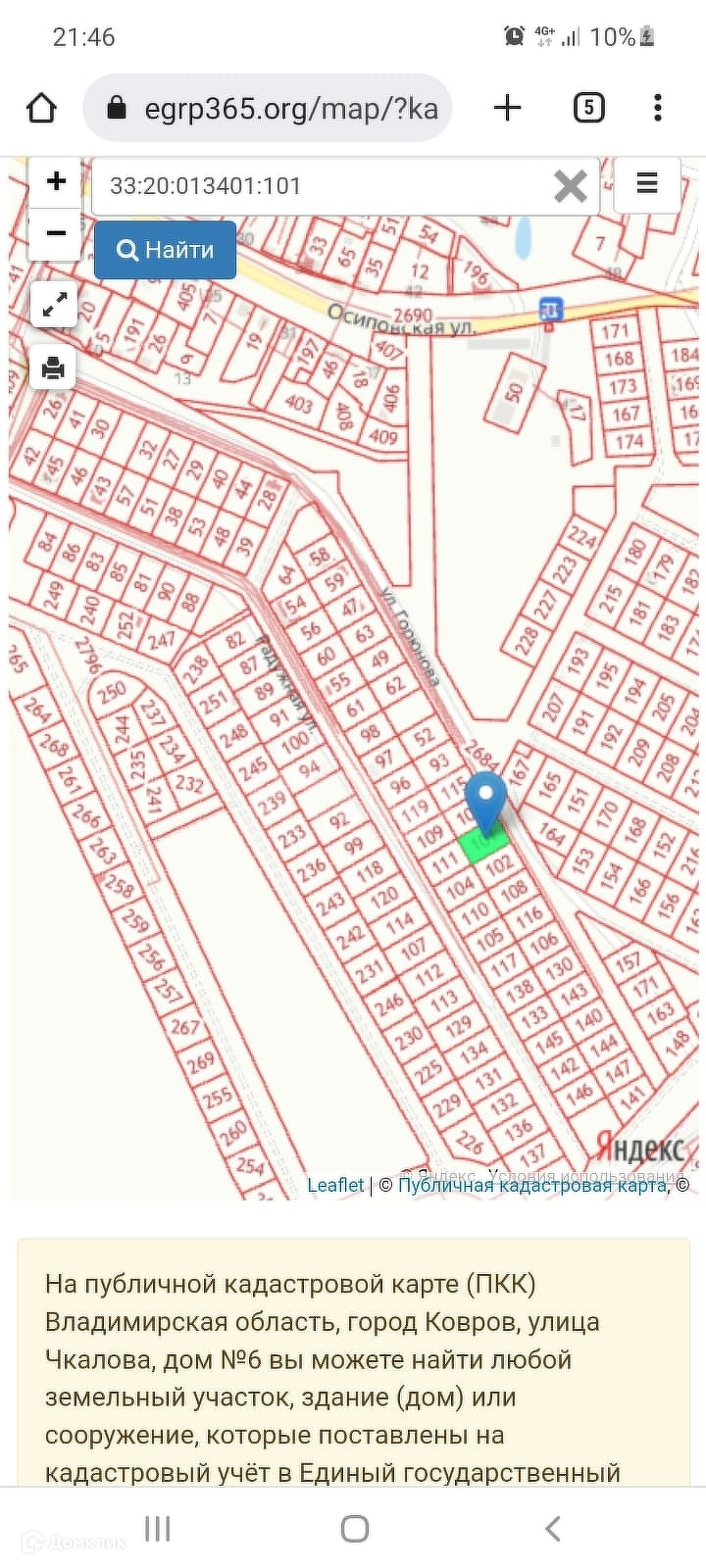
Task: Go back using the system navigation button
Action: pos(552,1528)
